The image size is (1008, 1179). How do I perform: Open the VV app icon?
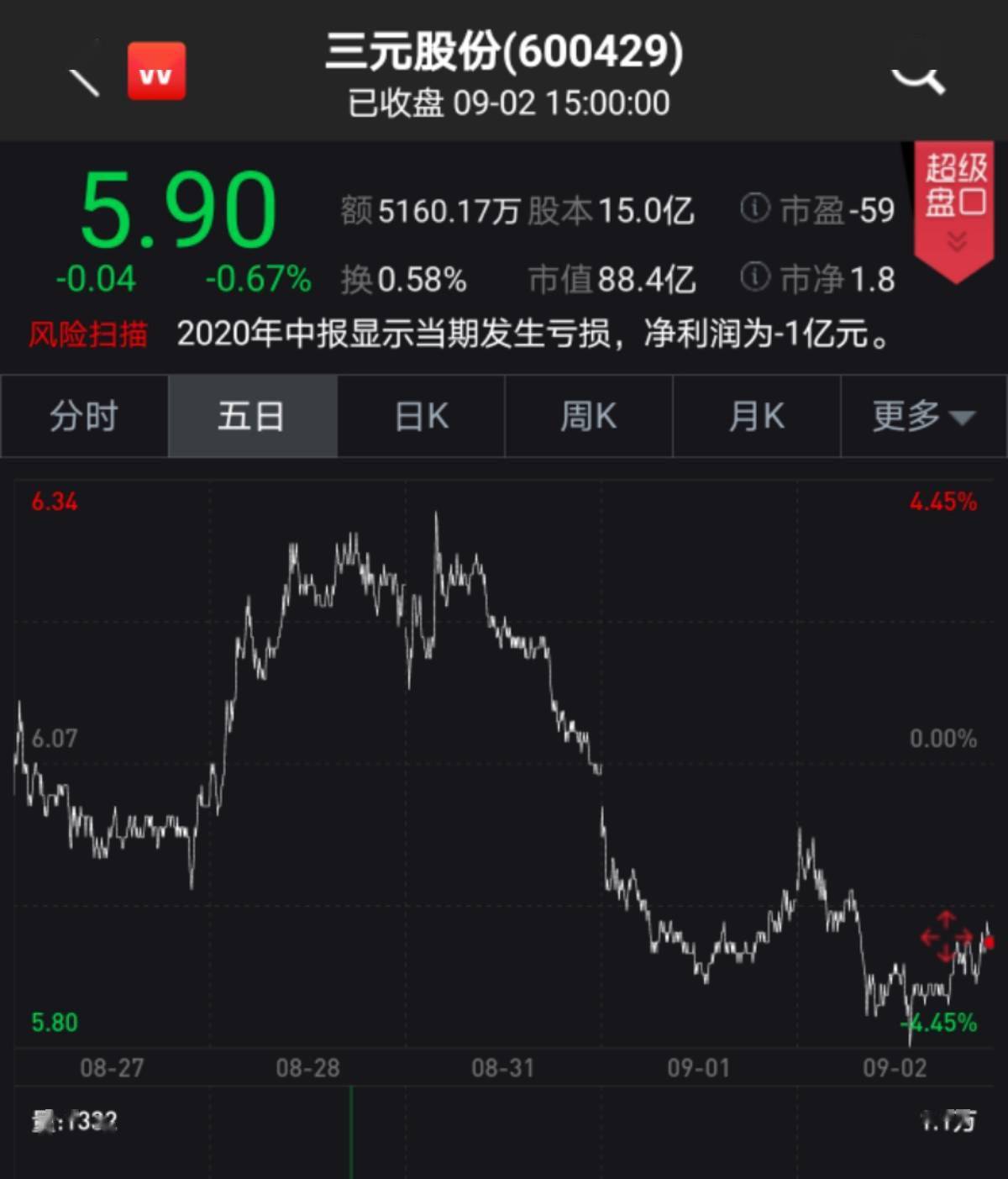[156, 71]
